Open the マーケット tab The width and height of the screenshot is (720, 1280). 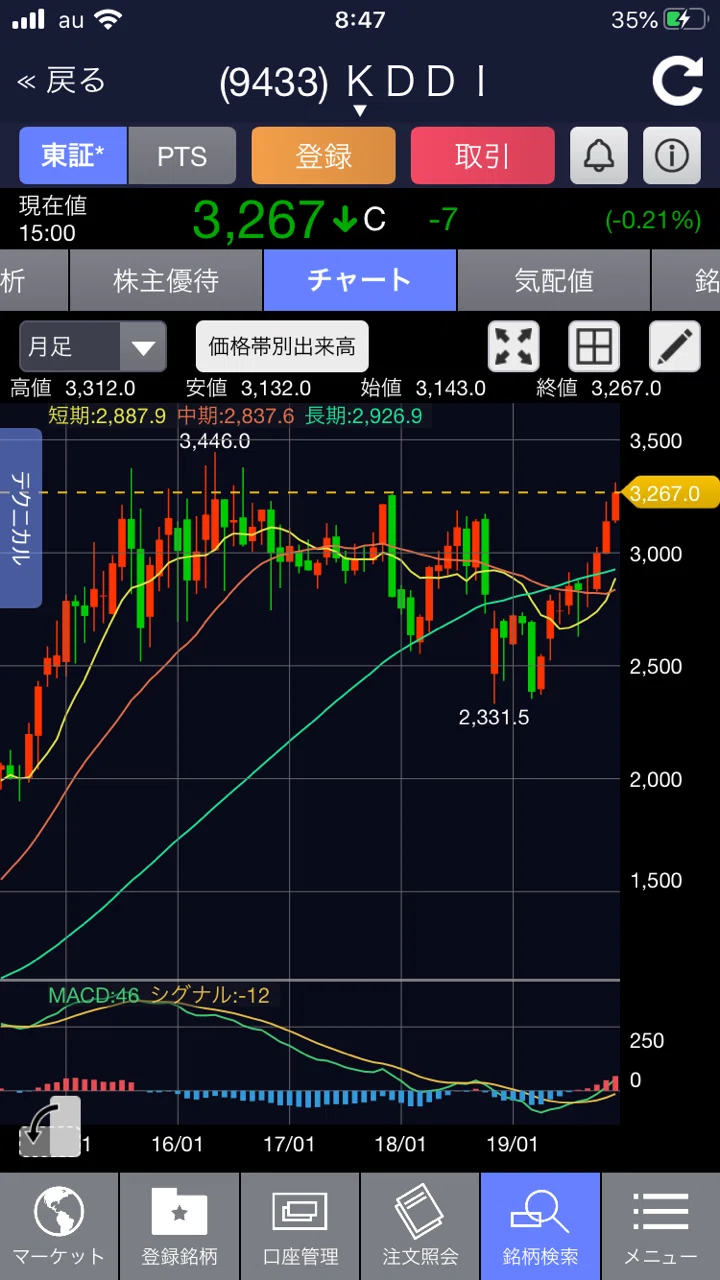(59, 1226)
